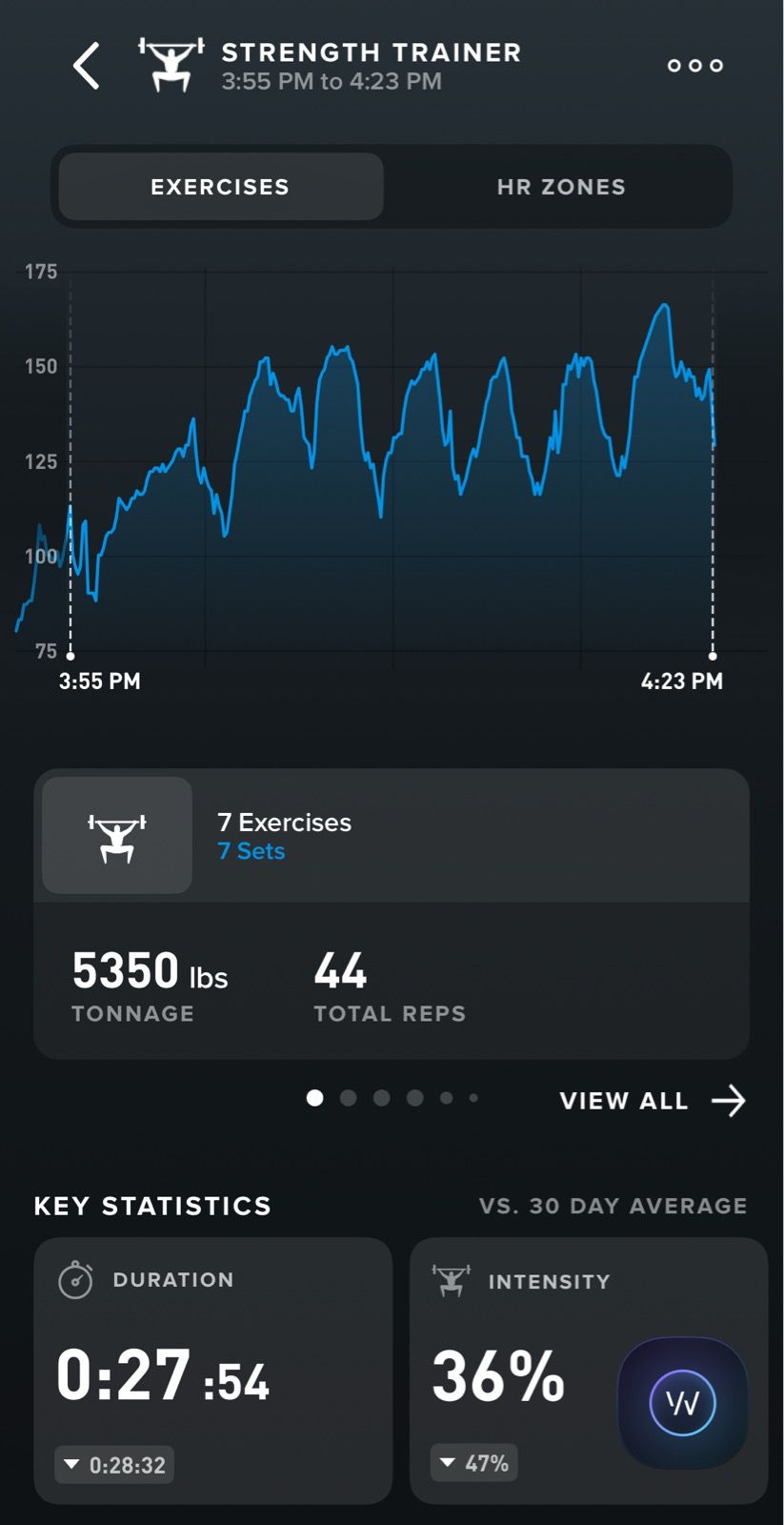This screenshot has height=1525, width=784.
Task: Switch to the HR Zones tab
Action: pos(561,187)
